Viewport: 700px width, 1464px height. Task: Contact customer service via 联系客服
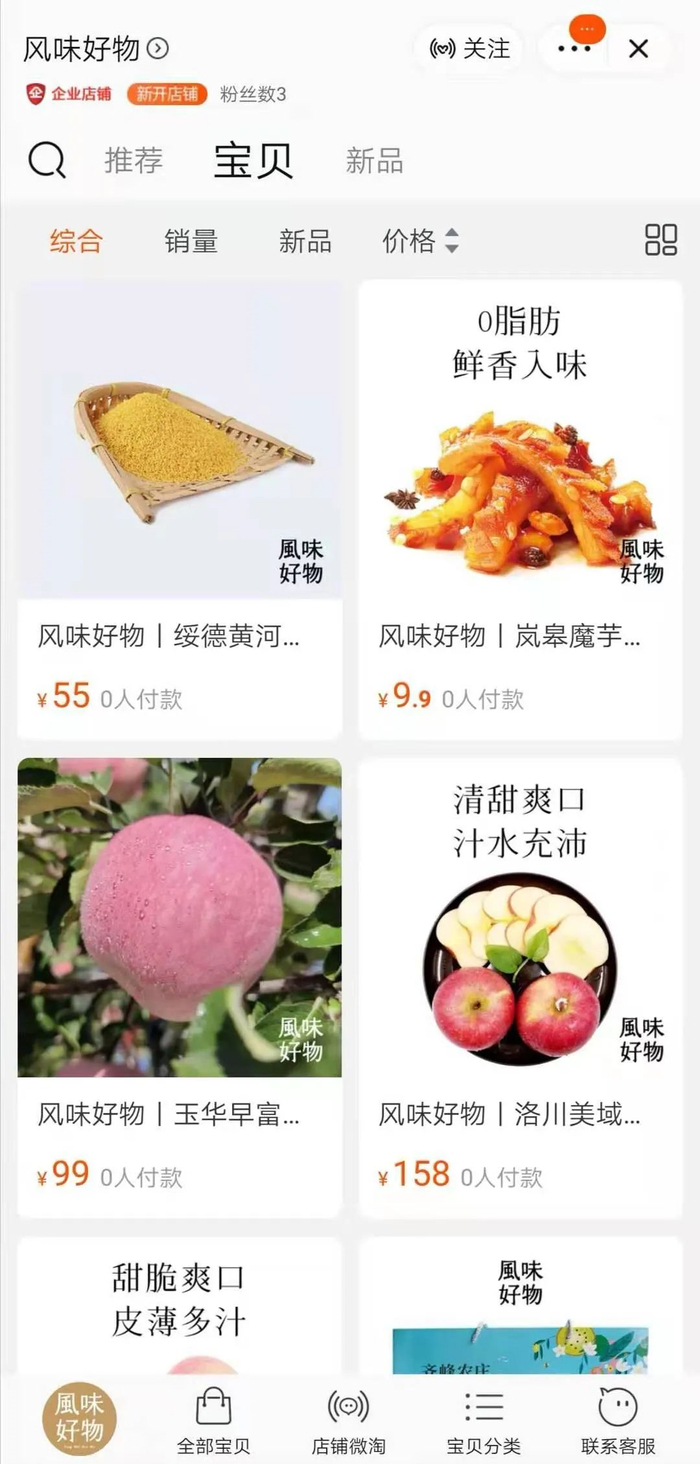click(x=618, y=1420)
